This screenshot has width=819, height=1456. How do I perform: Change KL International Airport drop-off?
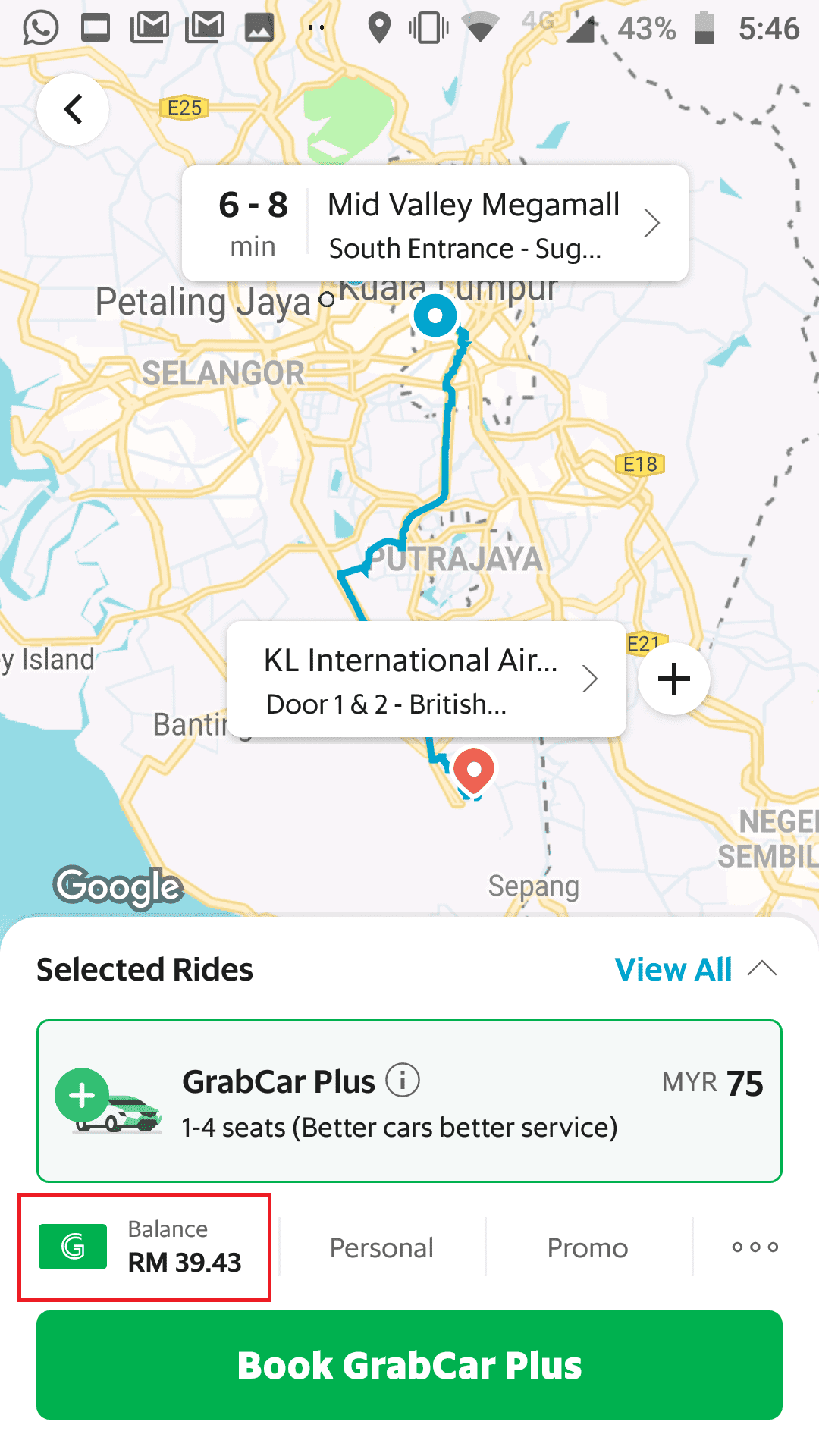tap(427, 679)
